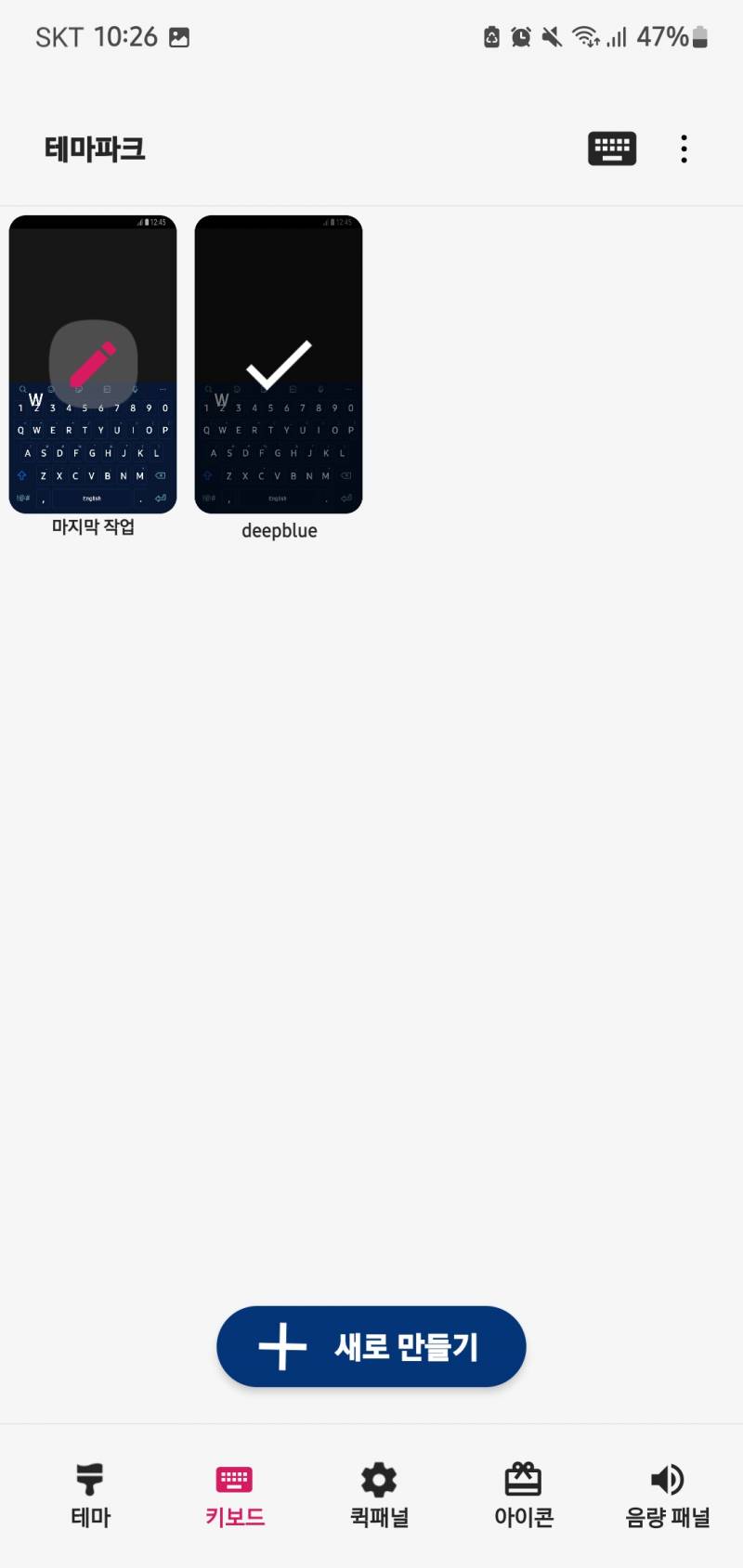This screenshot has height=1568, width=743.
Task: Open the three-dot overflow menu
Action: tap(684, 149)
